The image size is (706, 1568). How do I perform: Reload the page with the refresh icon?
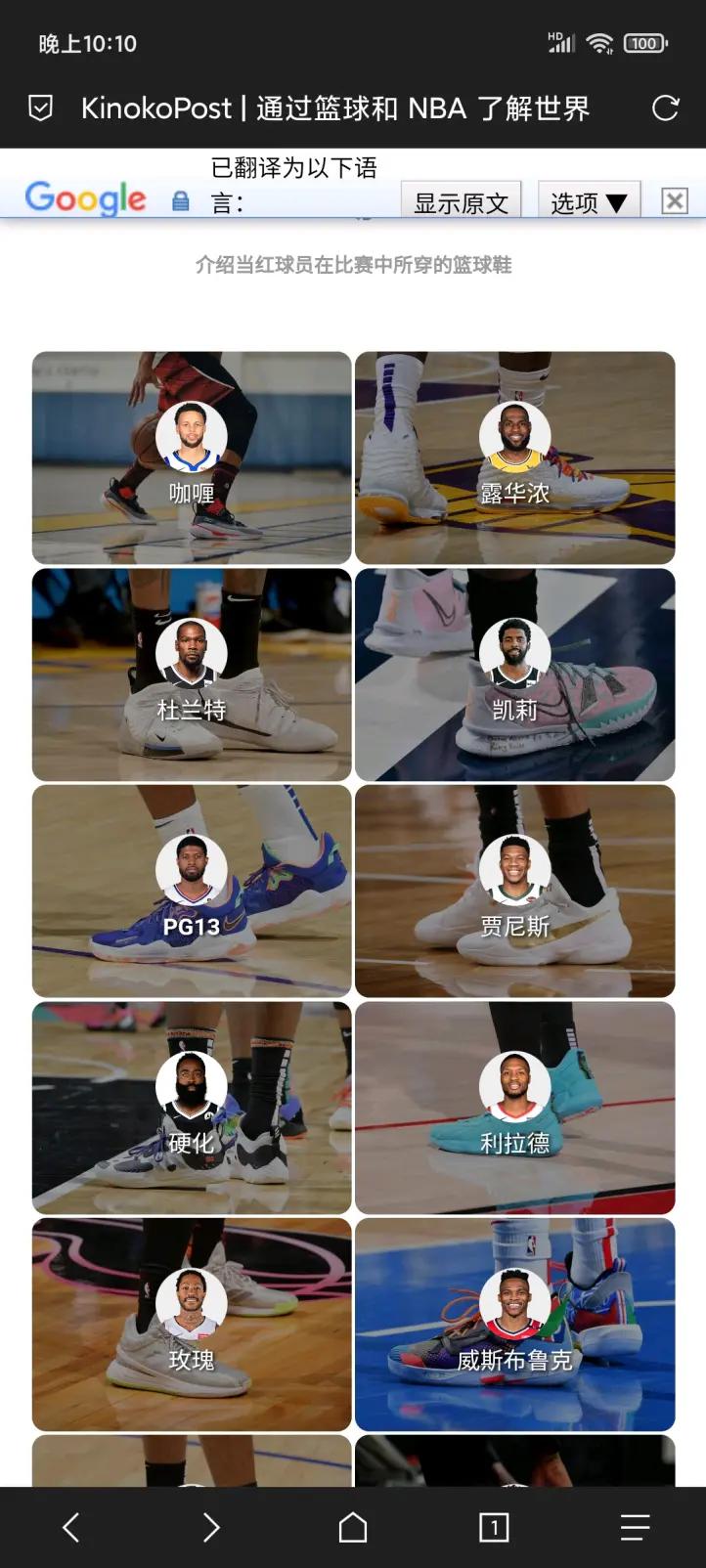[x=665, y=109]
